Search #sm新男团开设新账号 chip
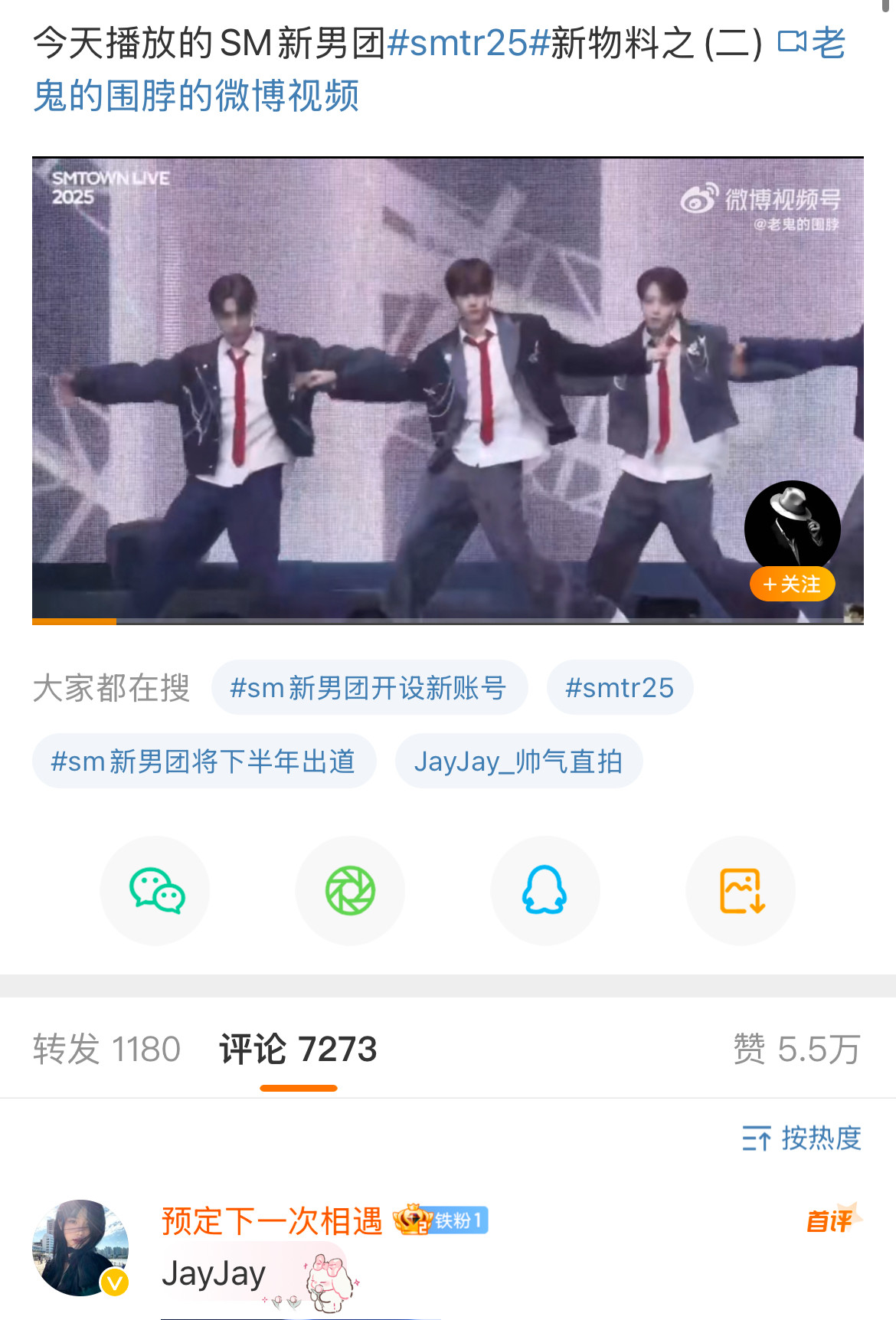The height and width of the screenshot is (1320, 896). coord(369,688)
